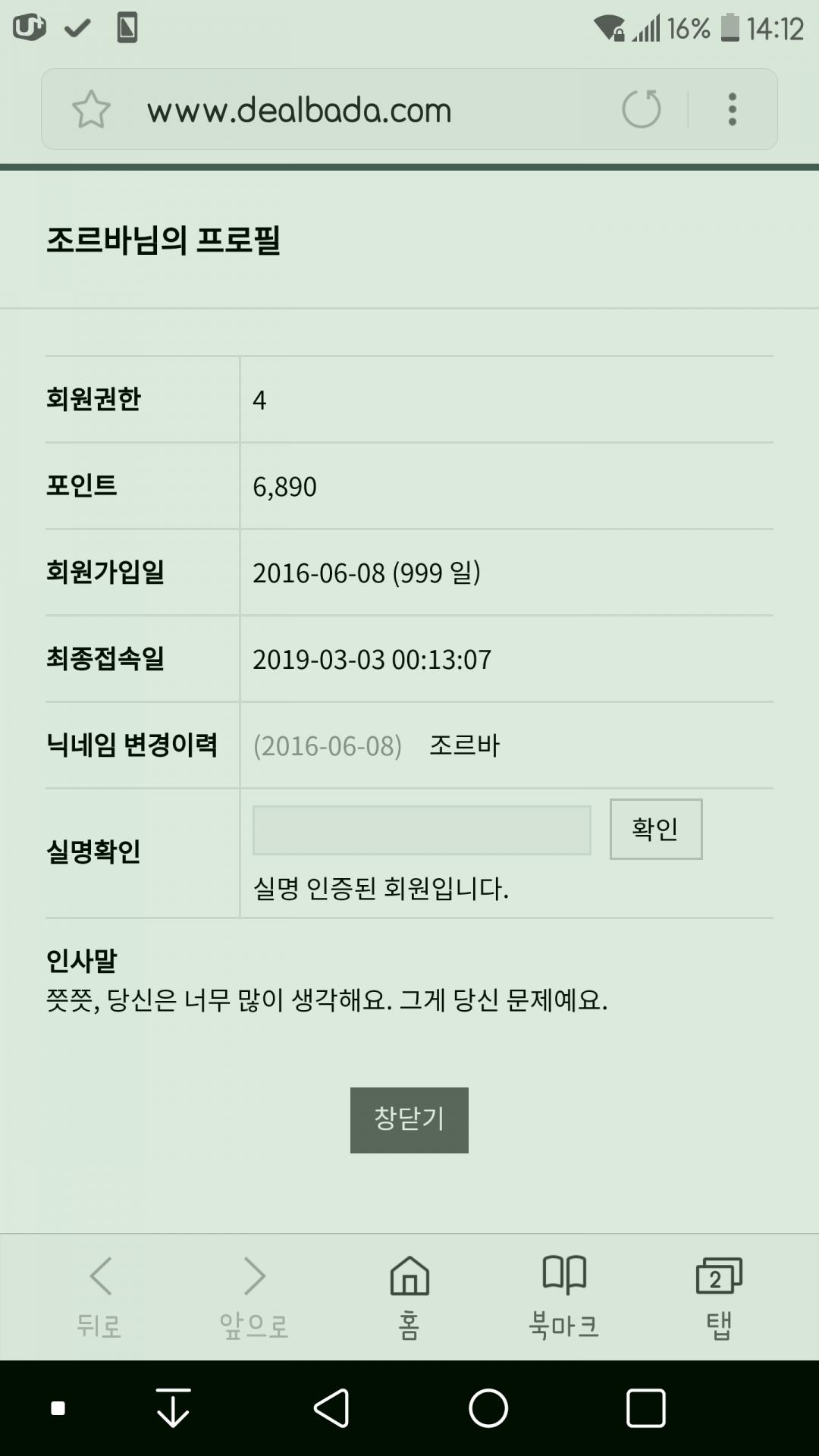819x1456 pixels.
Task: Focus the 실명확인 text field
Action: click(422, 830)
